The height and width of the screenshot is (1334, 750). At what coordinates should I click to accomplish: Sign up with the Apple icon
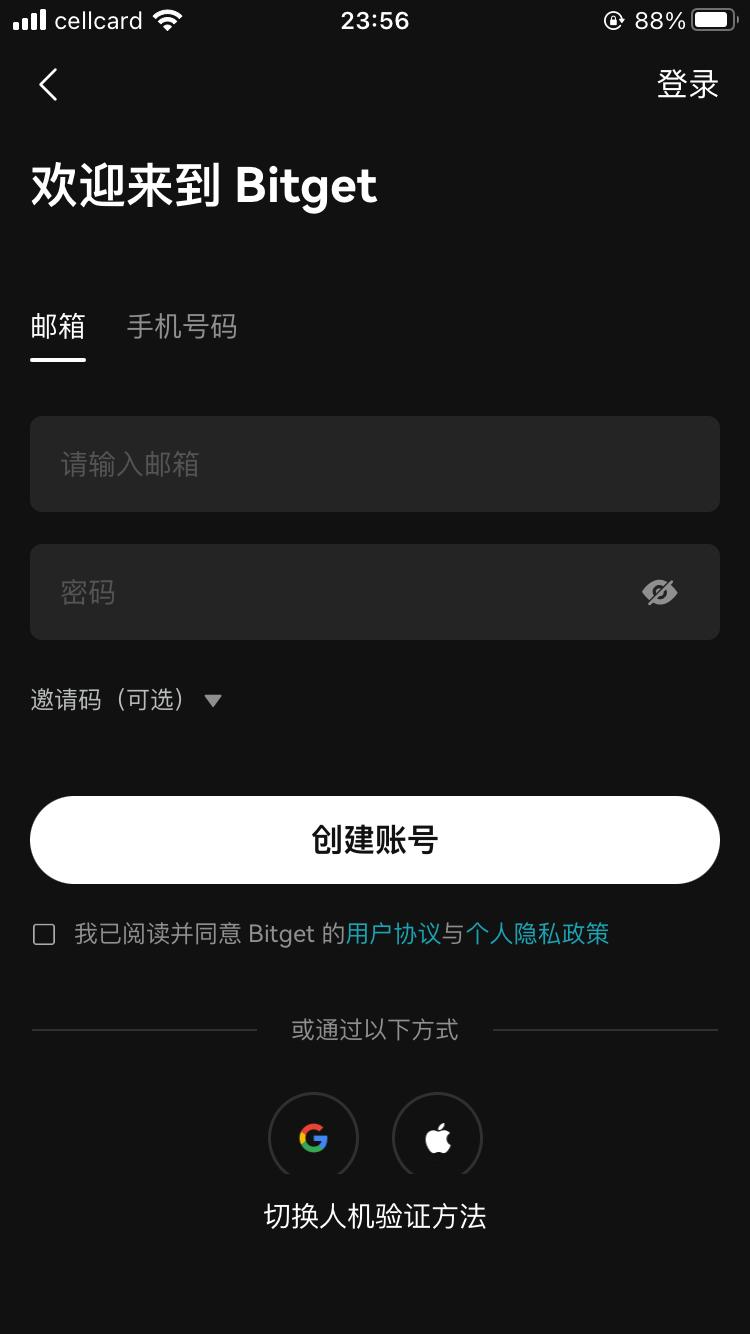click(x=437, y=1137)
